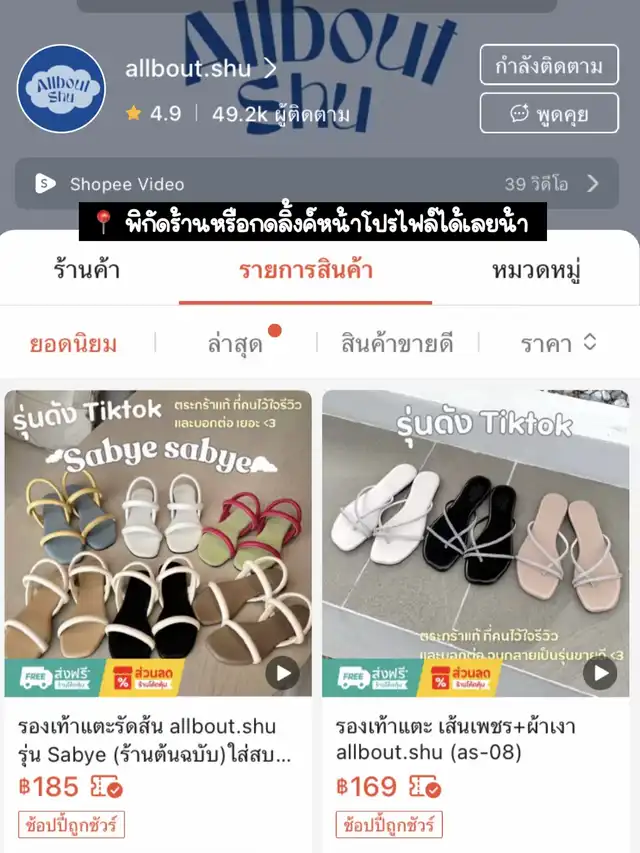Start a chat with the shop
640x853 pixels.
pos(548,113)
